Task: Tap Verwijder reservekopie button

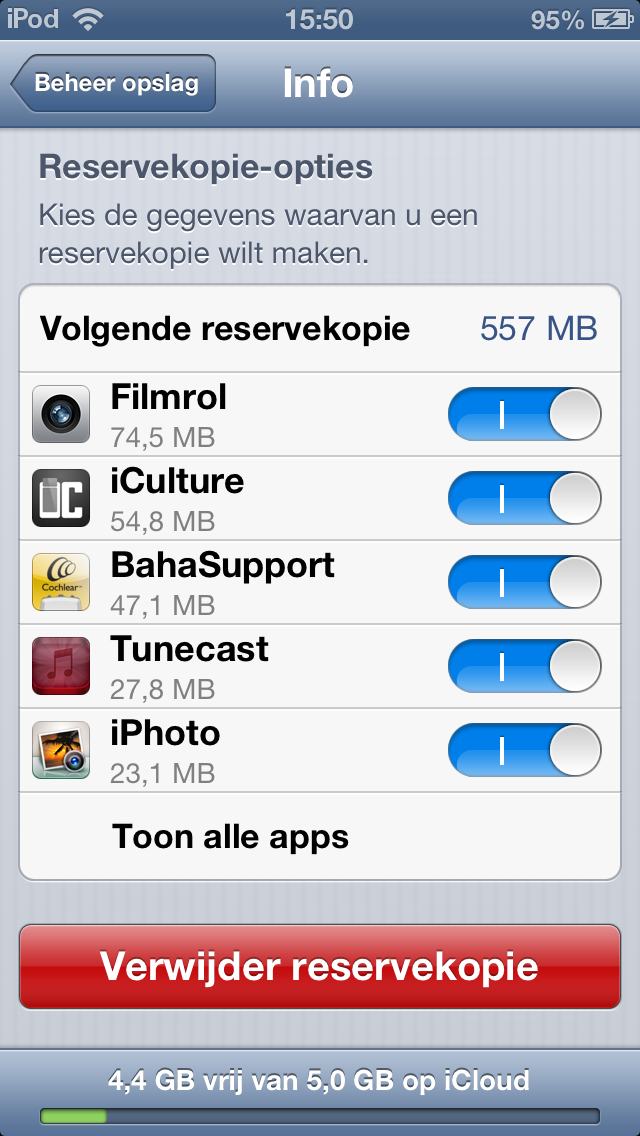Action: 320,966
